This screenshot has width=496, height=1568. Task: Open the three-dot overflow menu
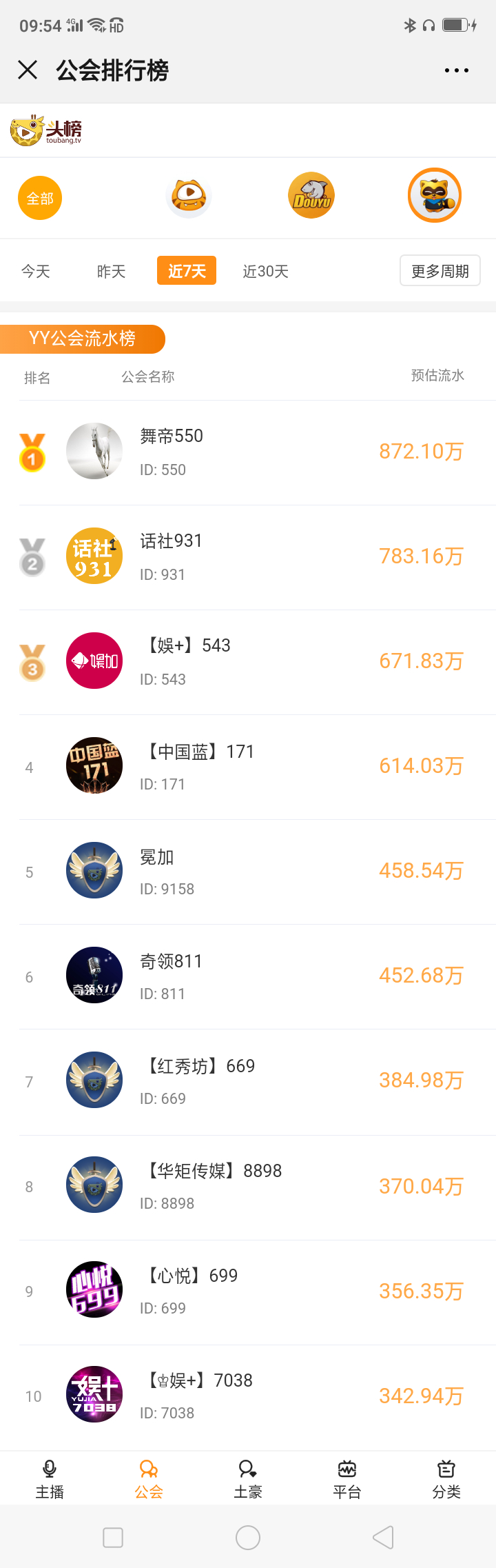[x=456, y=70]
